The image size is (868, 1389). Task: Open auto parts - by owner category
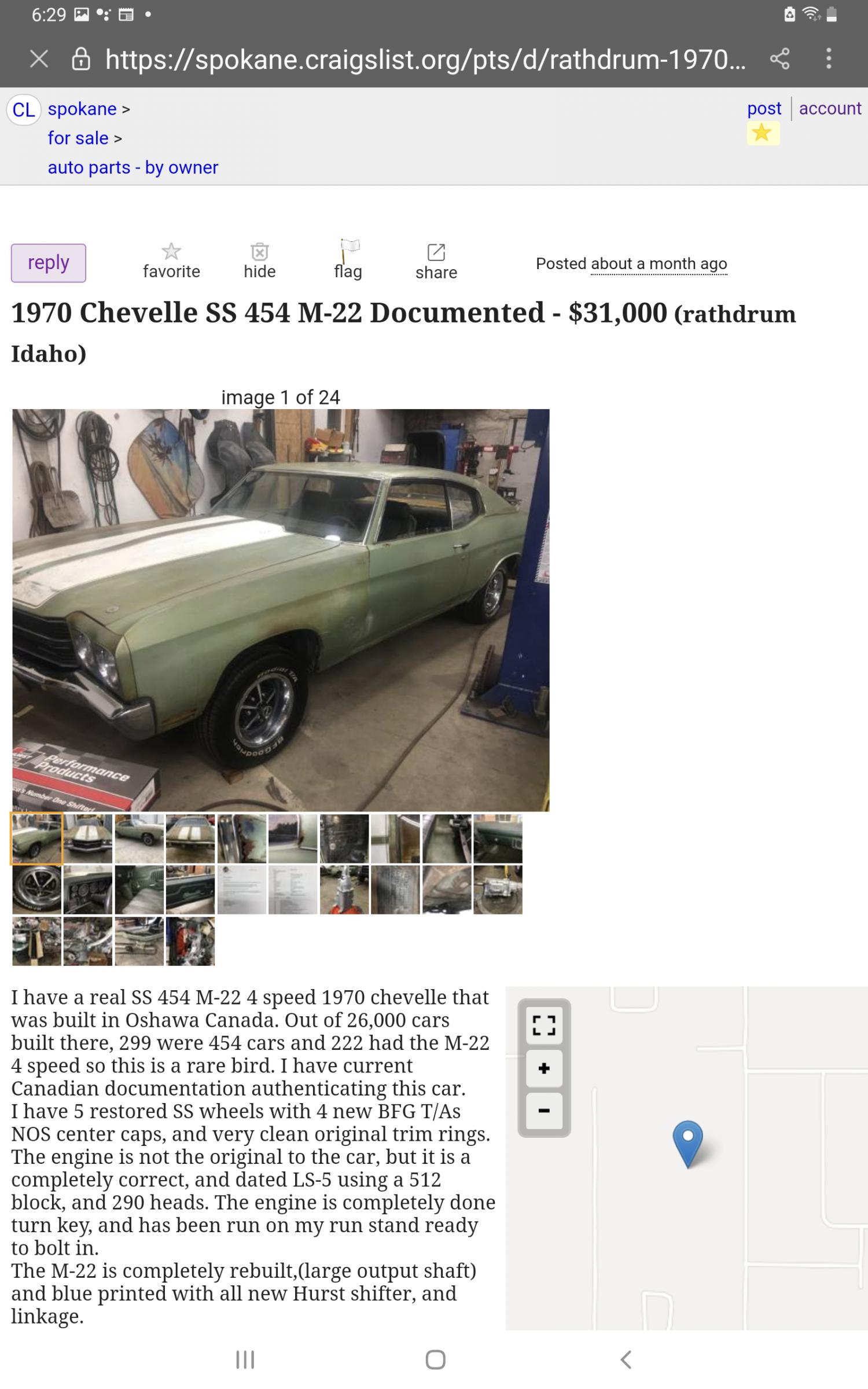tap(133, 167)
